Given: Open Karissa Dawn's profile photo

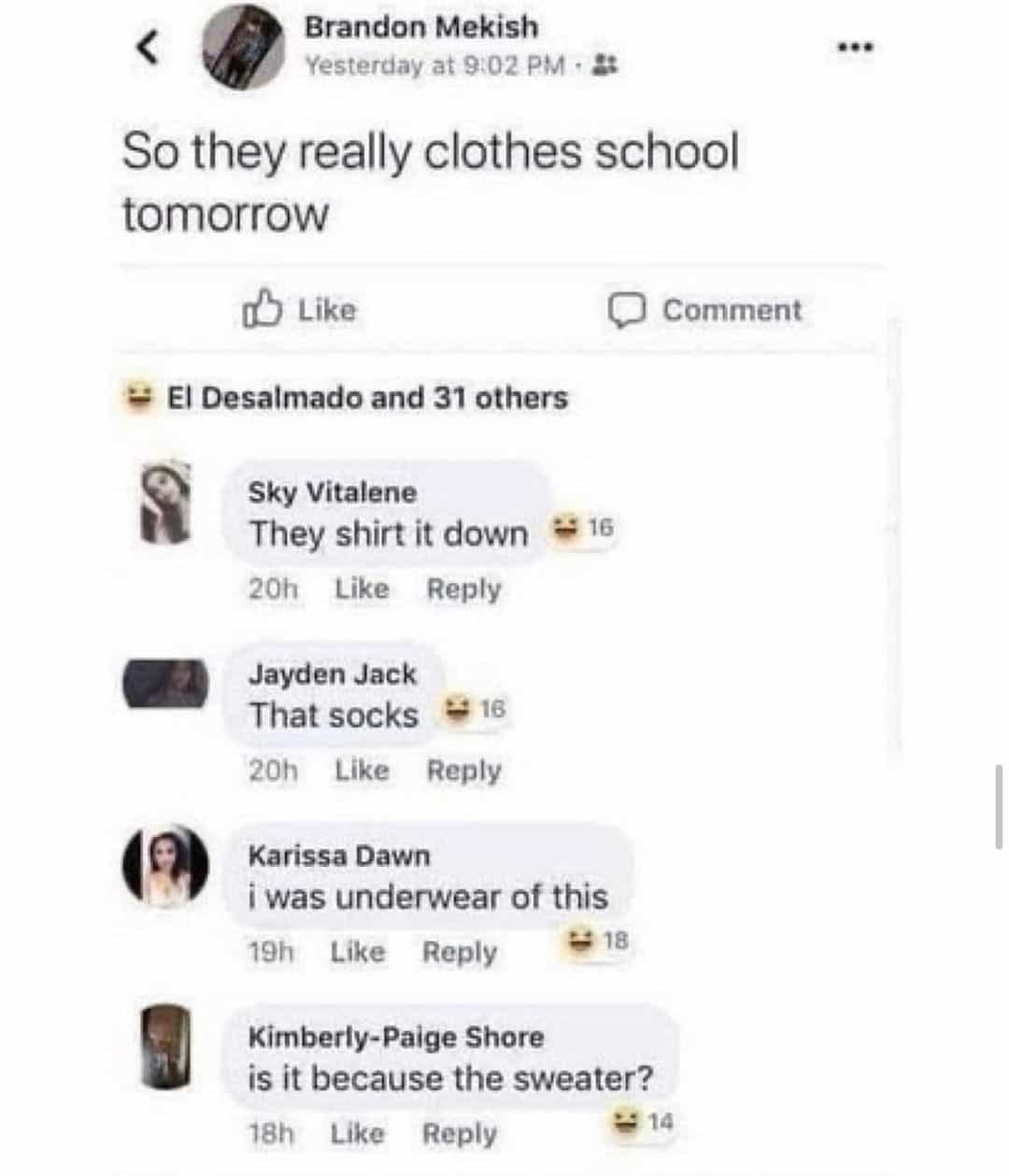Looking at the screenshot, I should click(165, 866).
